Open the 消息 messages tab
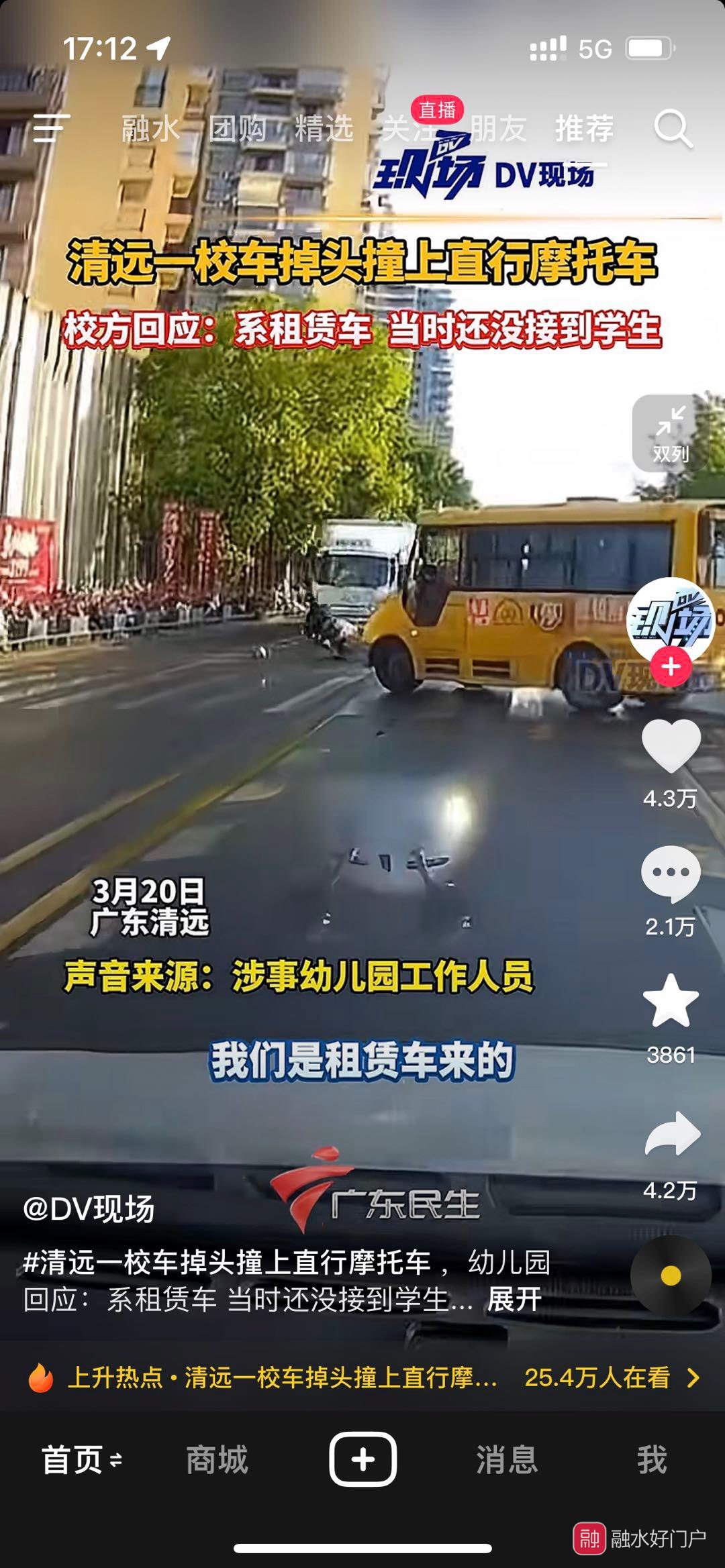The width and height of the screenshot is (725, 1568). point(507,1459)
